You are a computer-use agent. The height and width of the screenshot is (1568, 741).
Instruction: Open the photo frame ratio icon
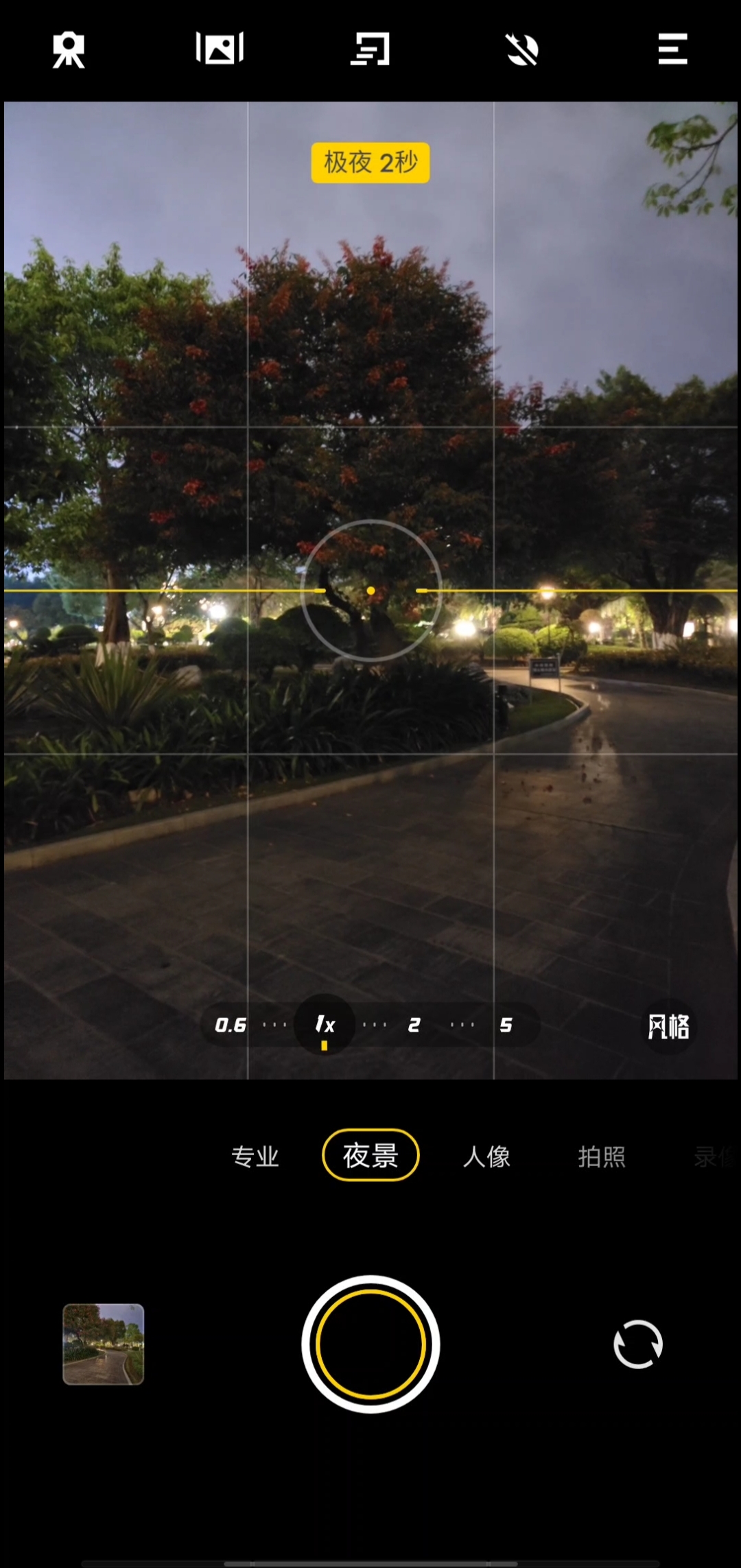pos(220,49)
